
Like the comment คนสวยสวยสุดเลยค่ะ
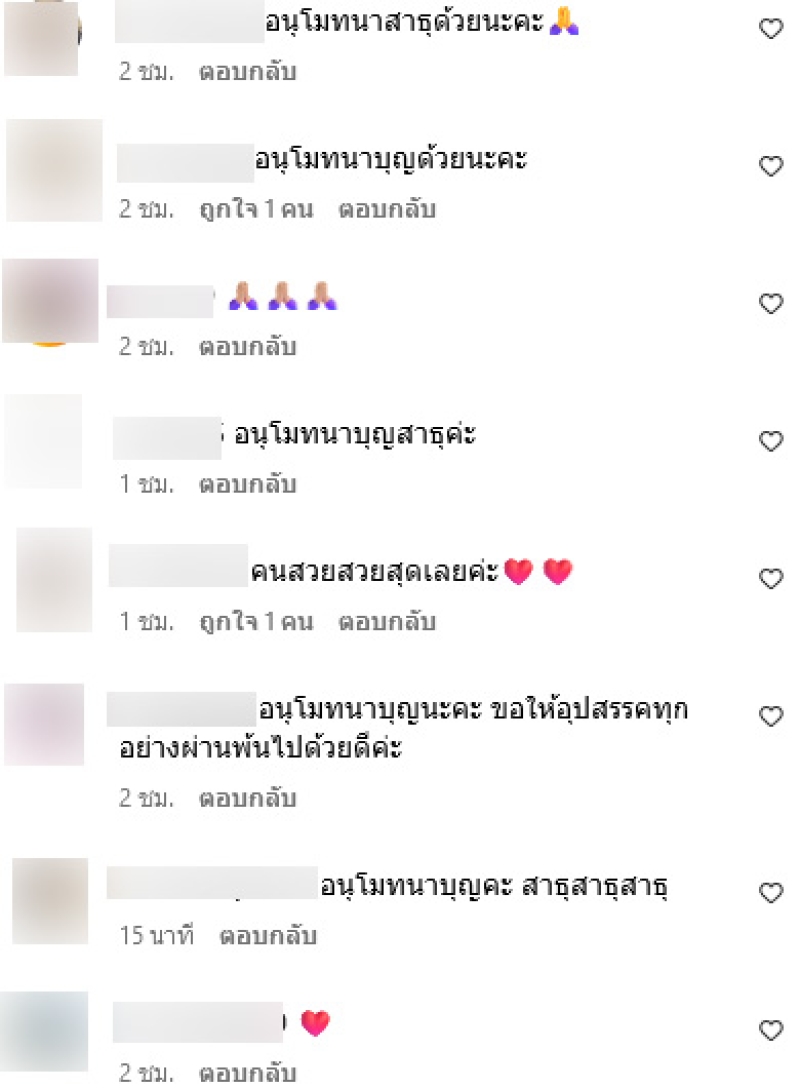[x=771, y=579]
